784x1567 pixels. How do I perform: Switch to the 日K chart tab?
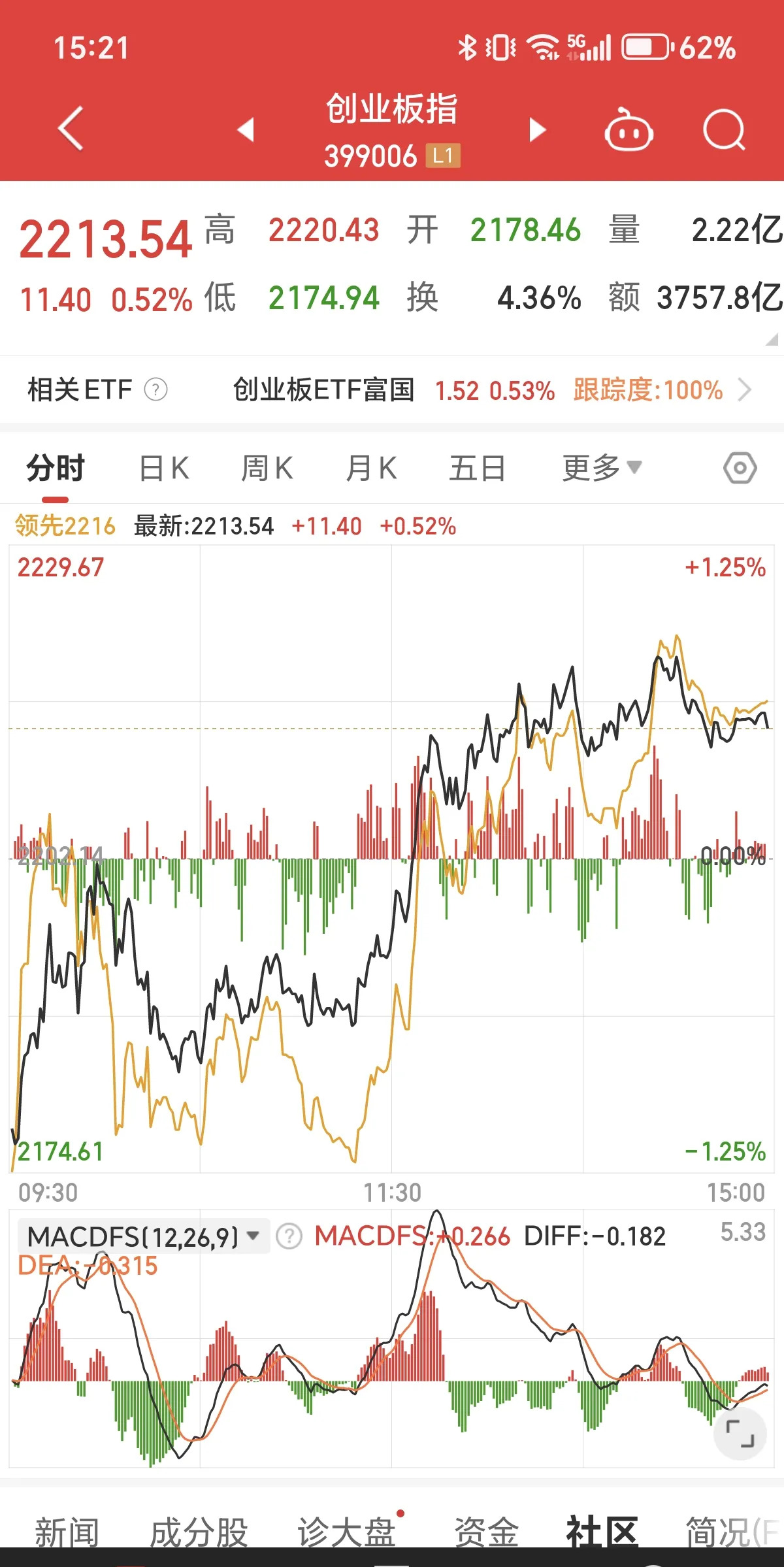tap(165, 467)
